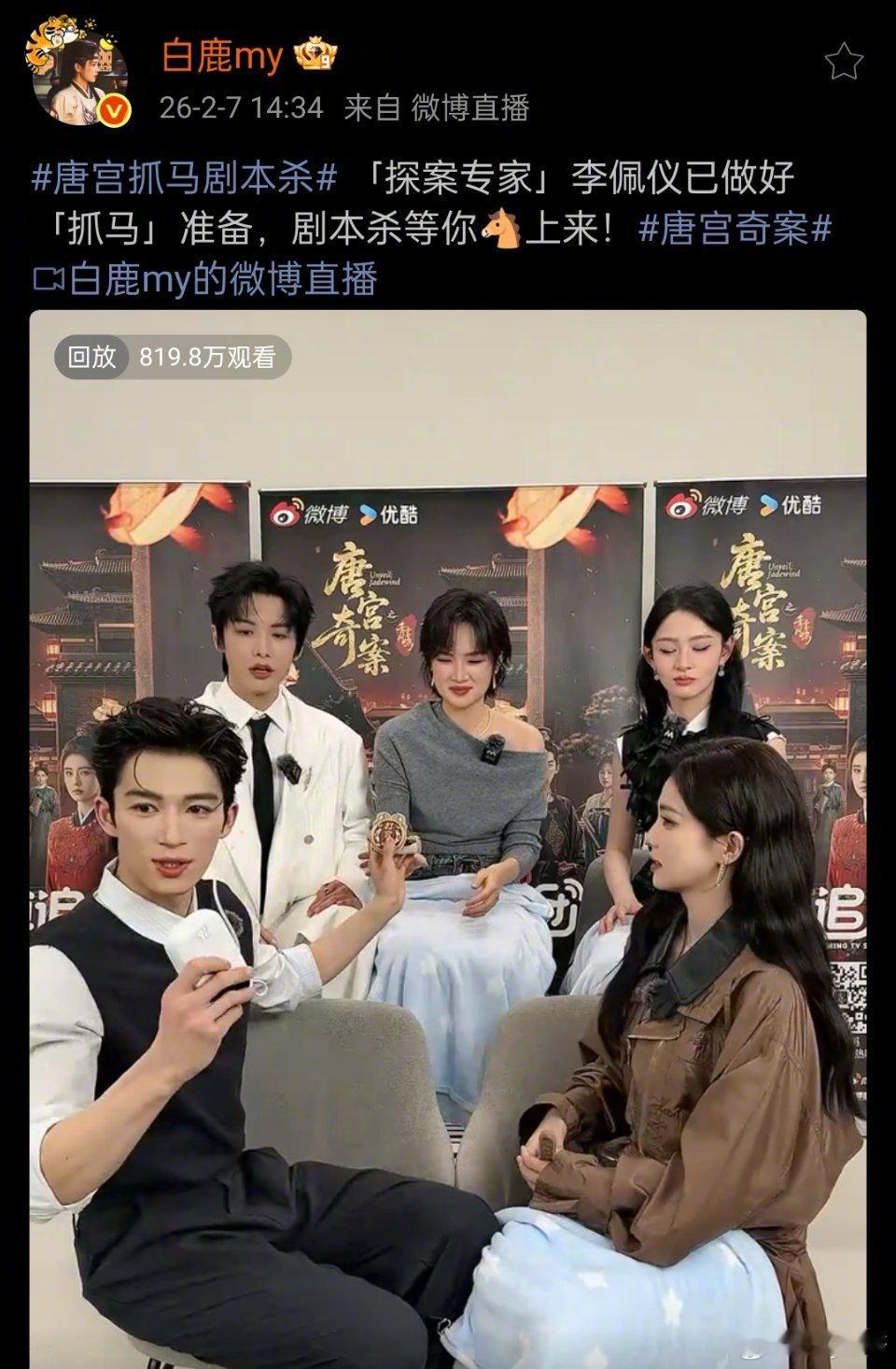
Task: Click the timestamp 26-2-7 14:34
Action: pos(241,107)
